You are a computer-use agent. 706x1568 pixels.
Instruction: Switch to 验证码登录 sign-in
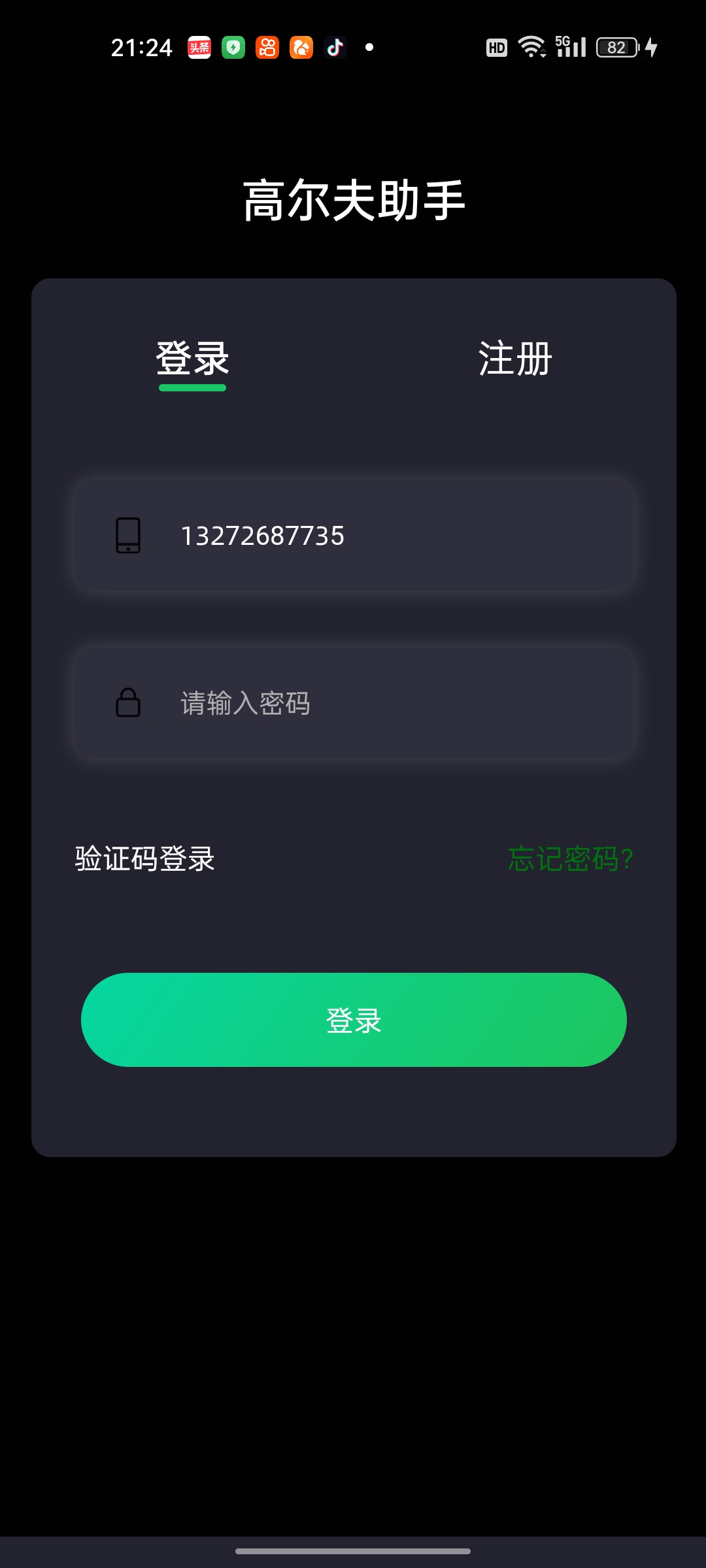145,858
